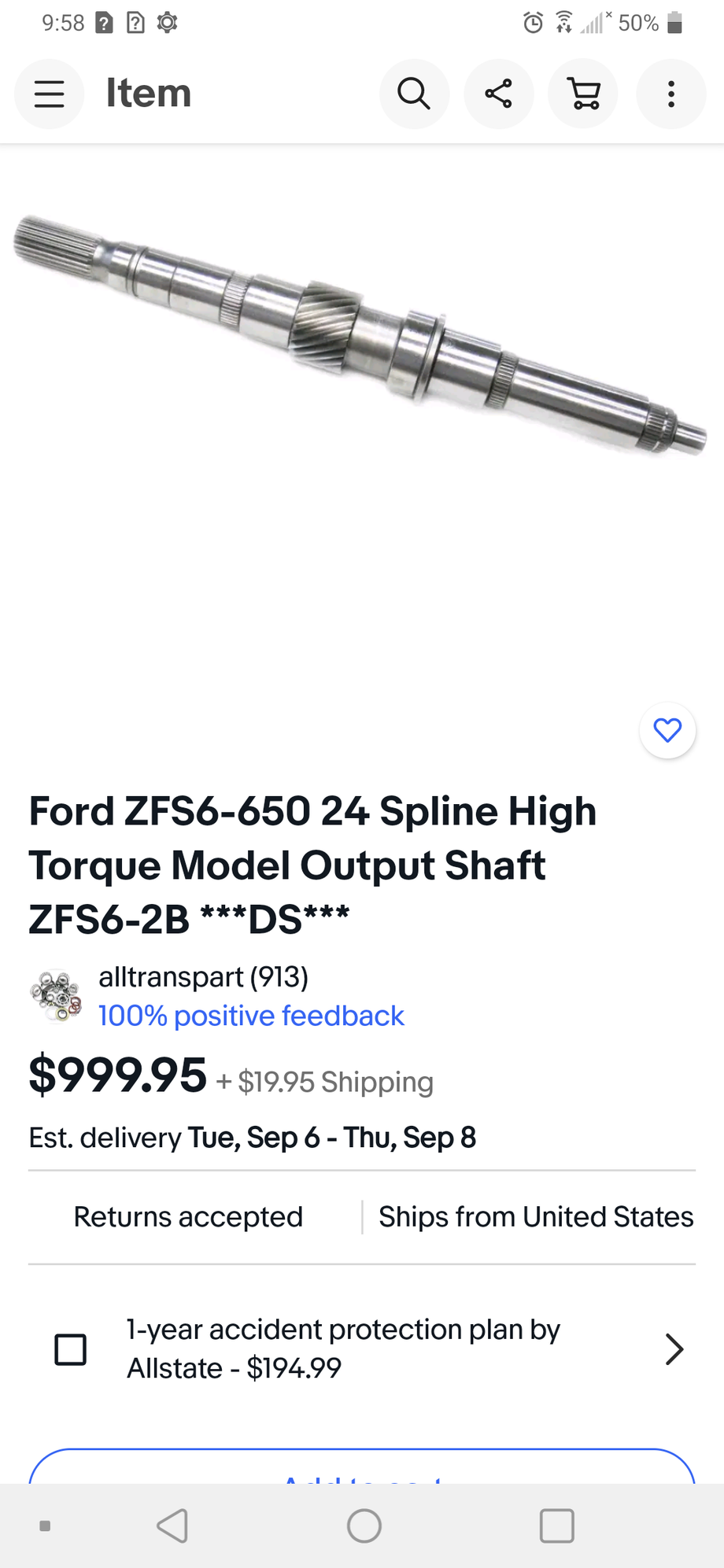Open the hamburger navigation menu
724x1568 pixels.
click(49, 94)
